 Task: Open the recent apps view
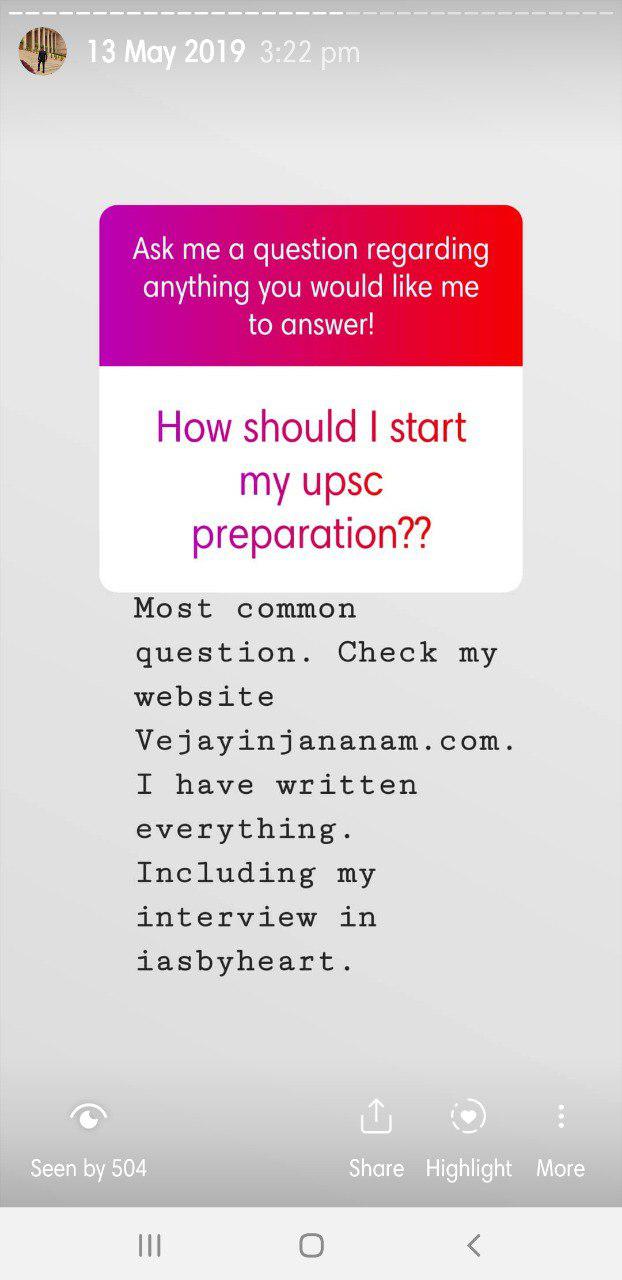click(x=149, y=1245)
